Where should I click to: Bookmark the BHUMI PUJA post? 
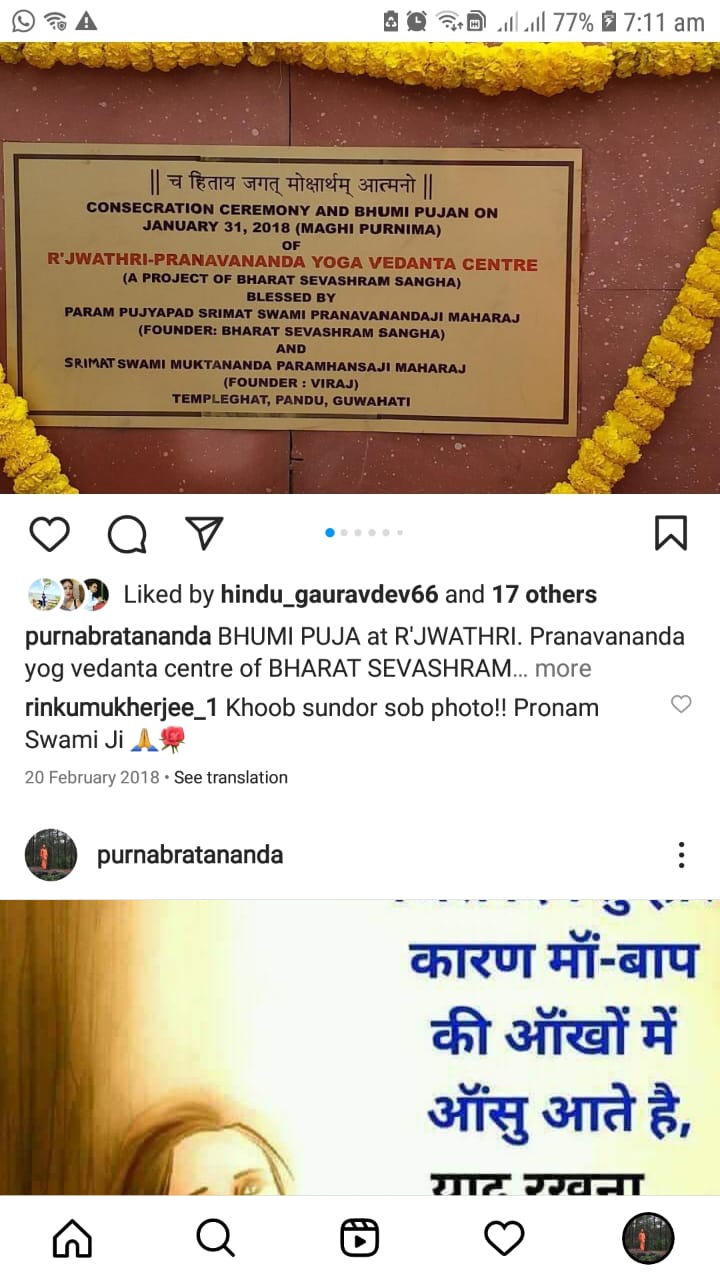[x=670, y=533]
